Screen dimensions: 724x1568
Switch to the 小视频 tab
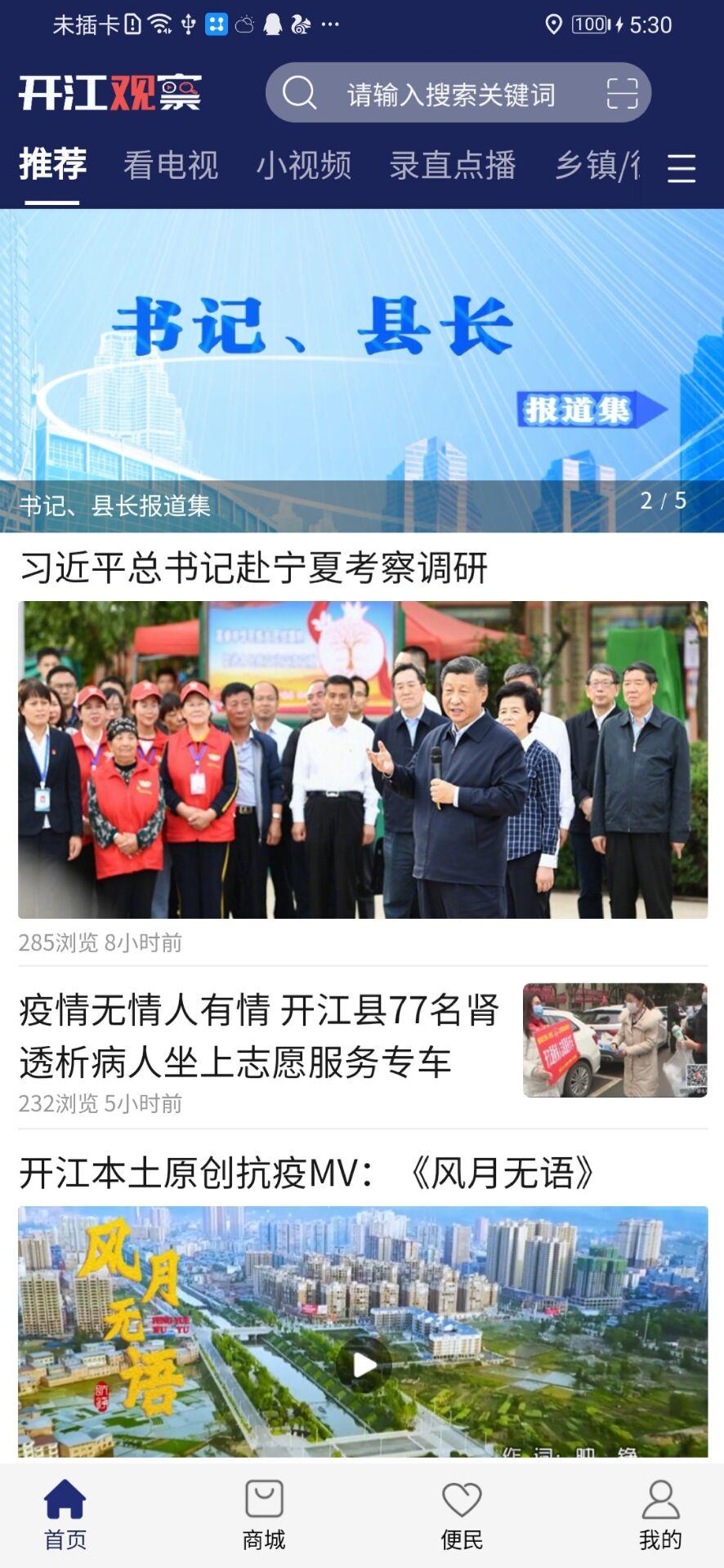tap(304, 166)
